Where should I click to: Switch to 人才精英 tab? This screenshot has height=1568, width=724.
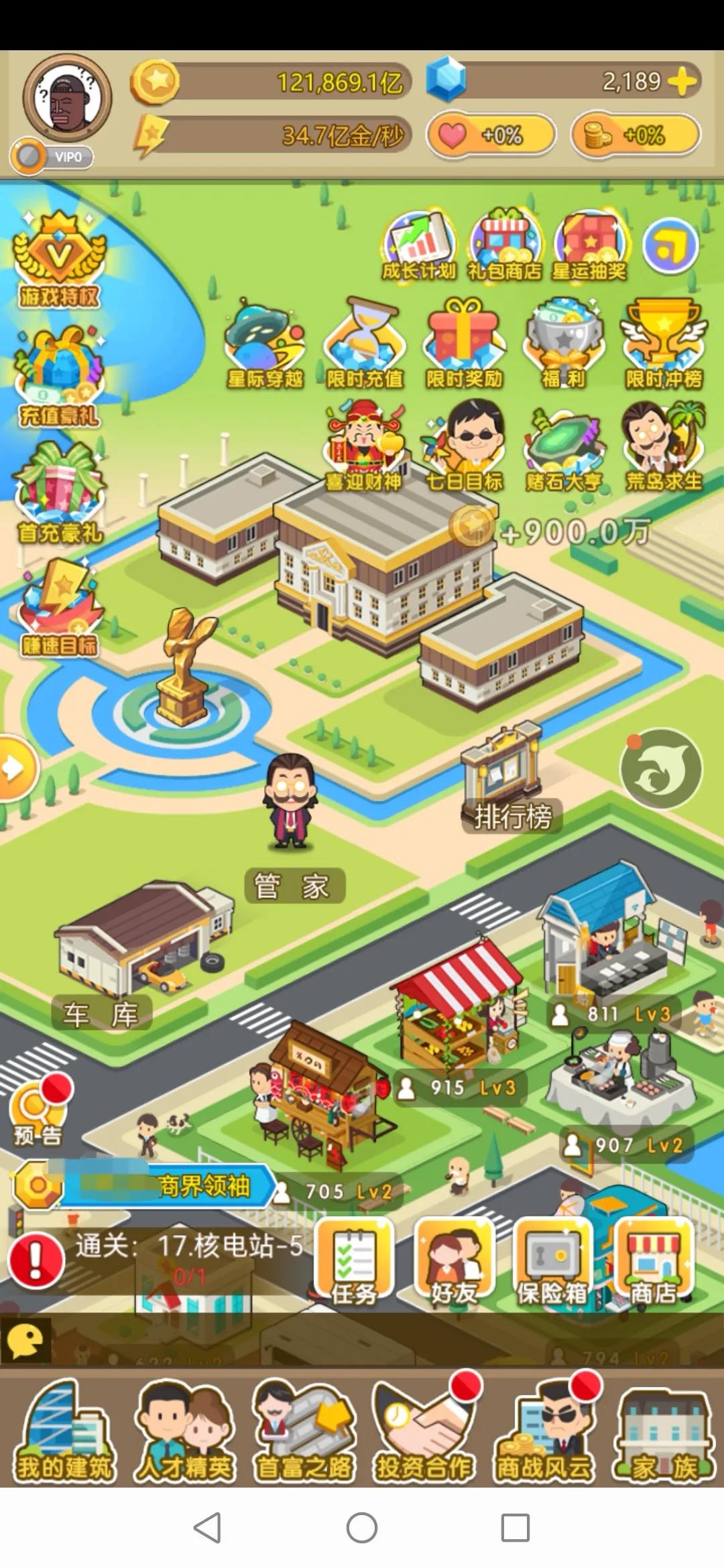point(184,1433)
